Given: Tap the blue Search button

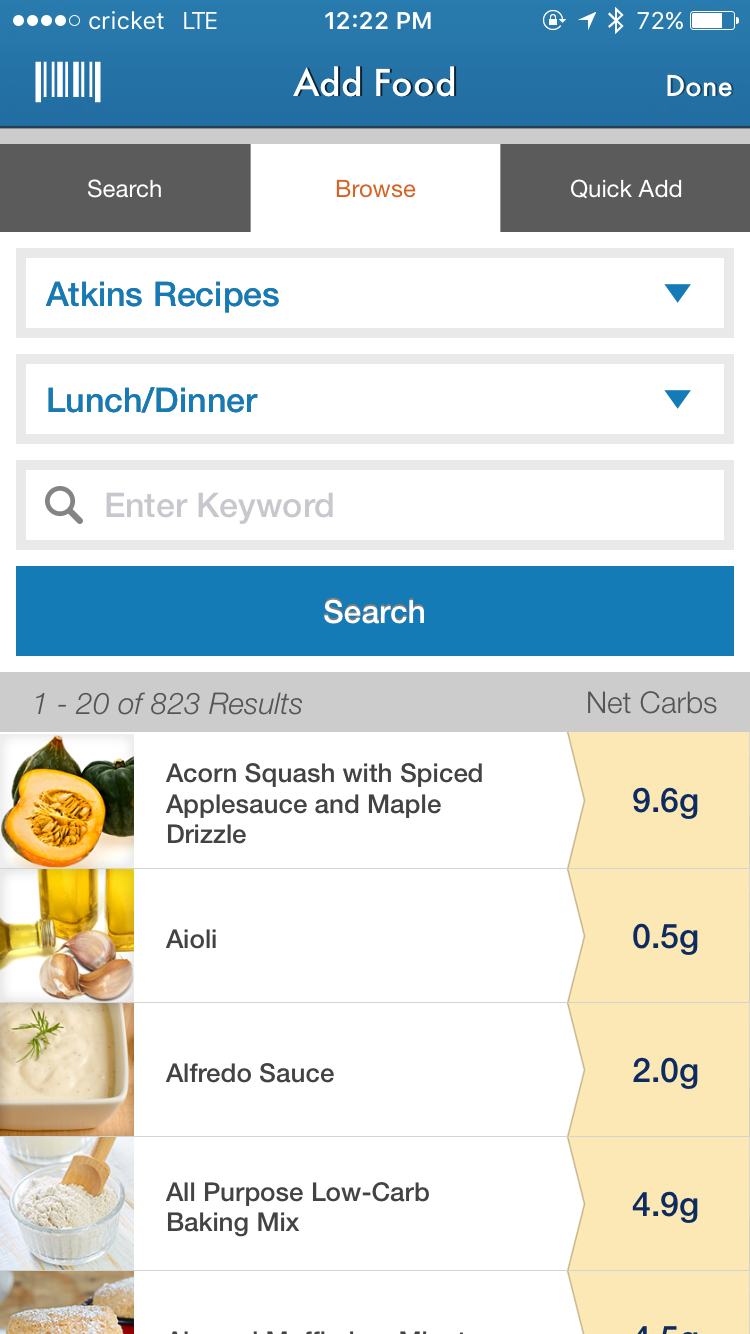Looking at the screenshot, I should [374, 611].
